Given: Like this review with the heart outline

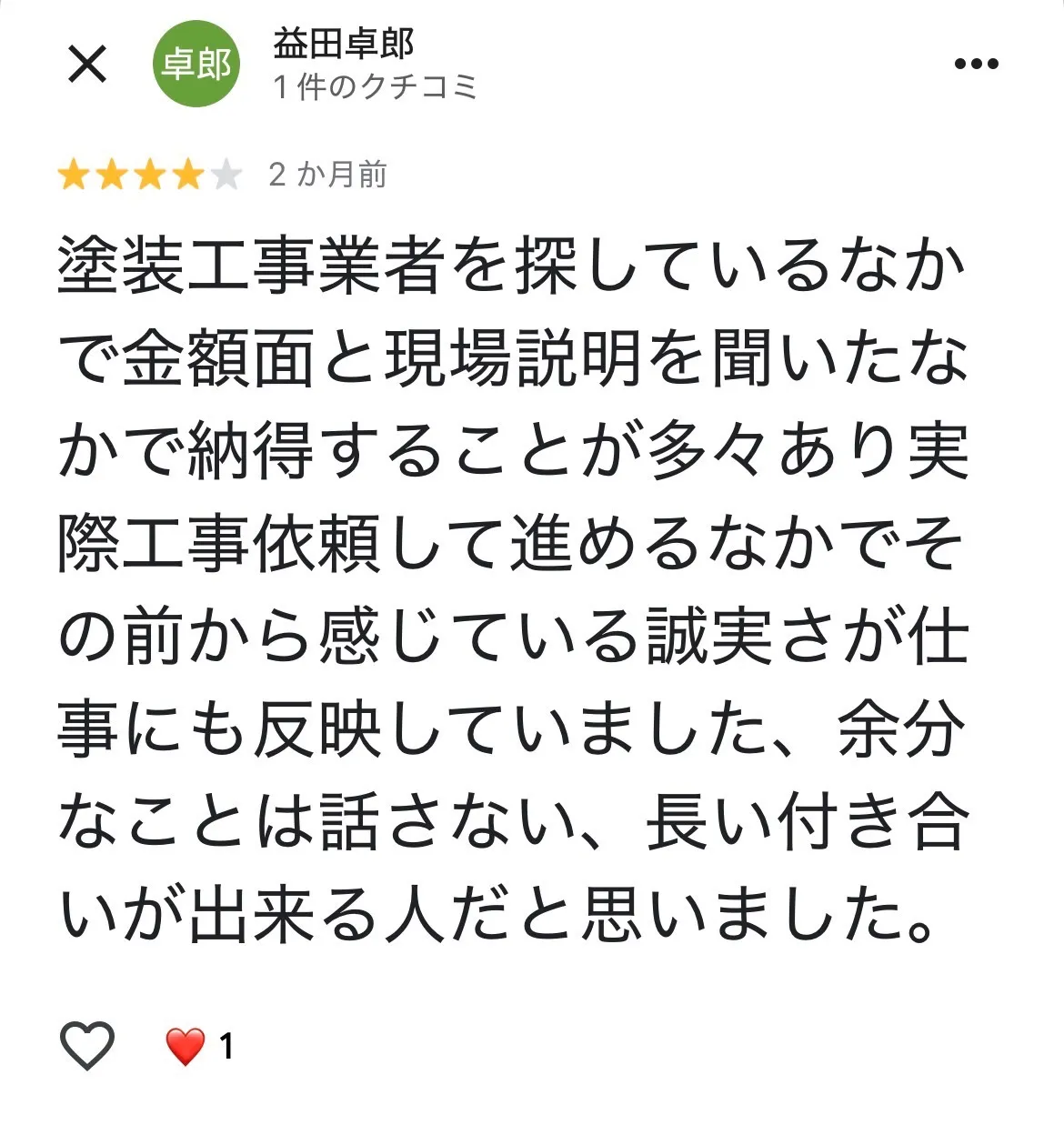Looking at the screenshot, I should pos(87,1045).
